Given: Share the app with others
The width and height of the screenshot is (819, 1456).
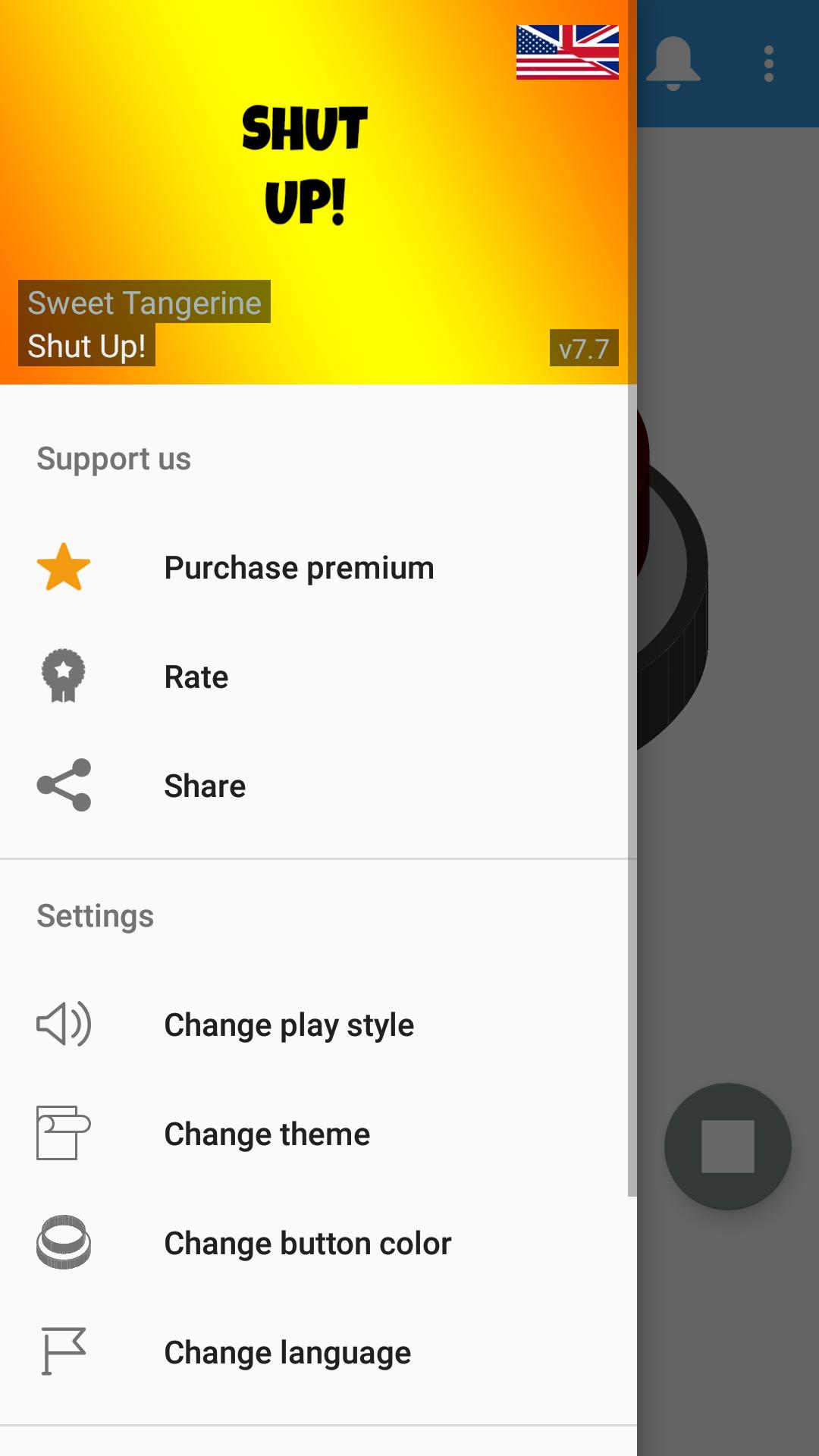Looking at the screenshot, I should tap(205, 786).
